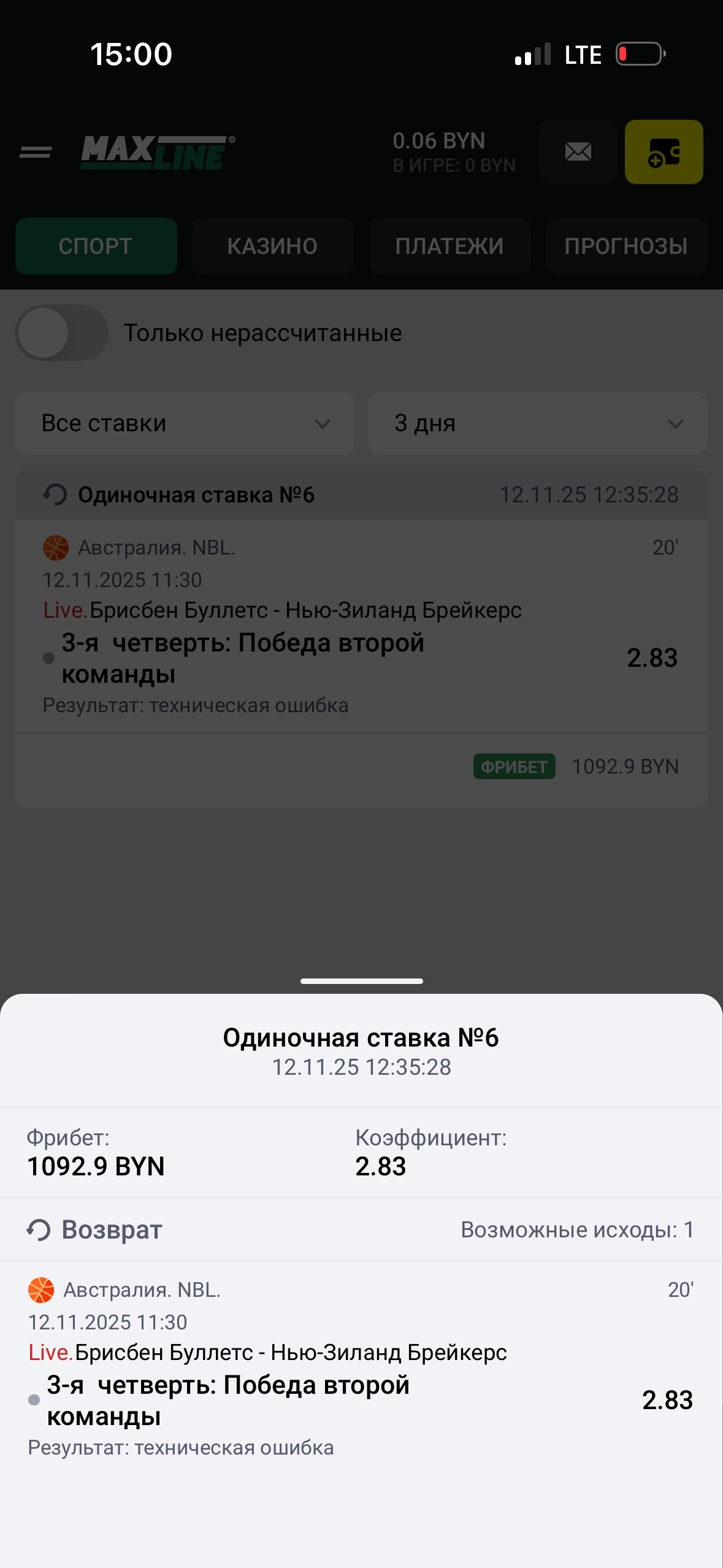723x1568 pixels.
Task: Tap the bottom sheet drag handle
Action: pos(361,982)
